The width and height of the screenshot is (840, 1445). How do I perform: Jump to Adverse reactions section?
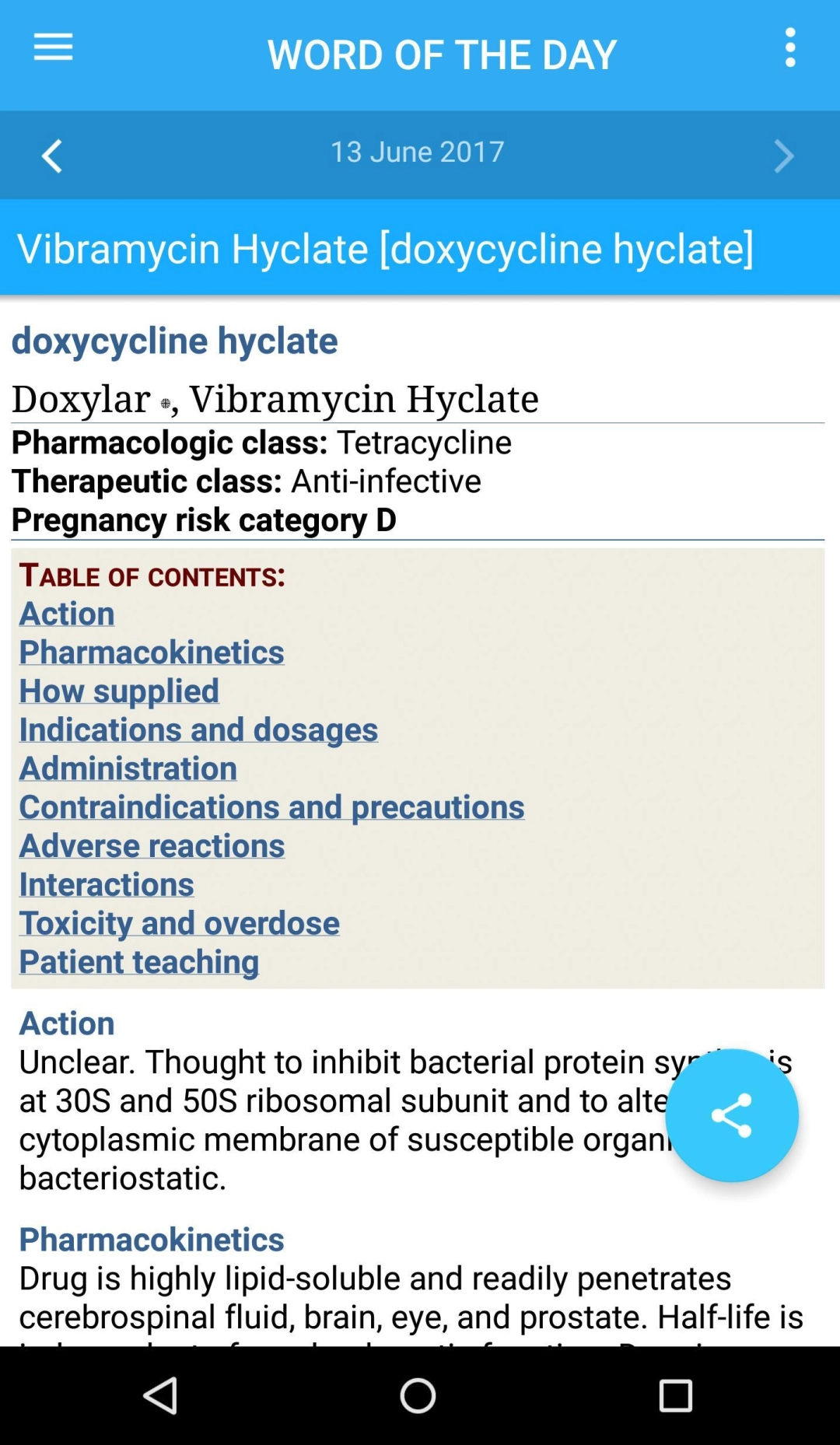click(x=152, y=845)
